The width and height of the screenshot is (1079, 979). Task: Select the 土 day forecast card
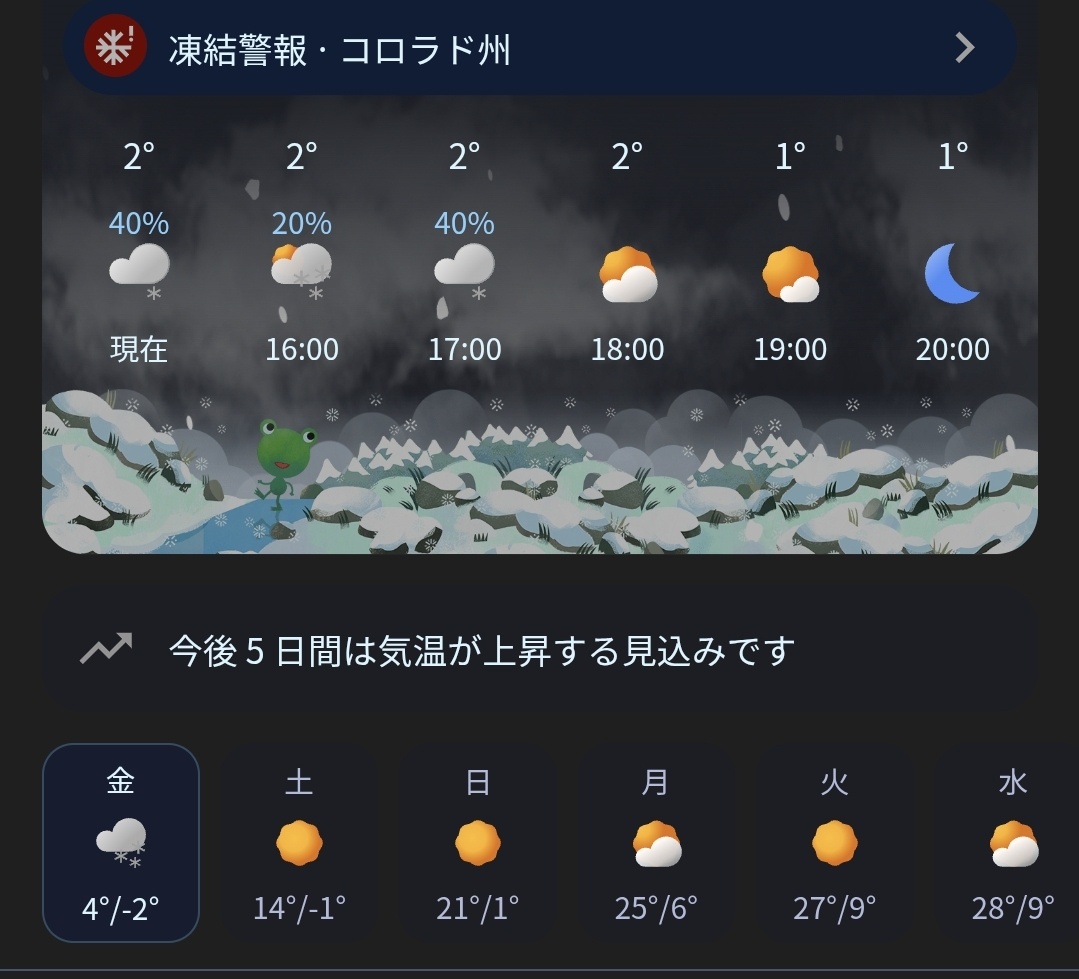[x=299, y=843]
